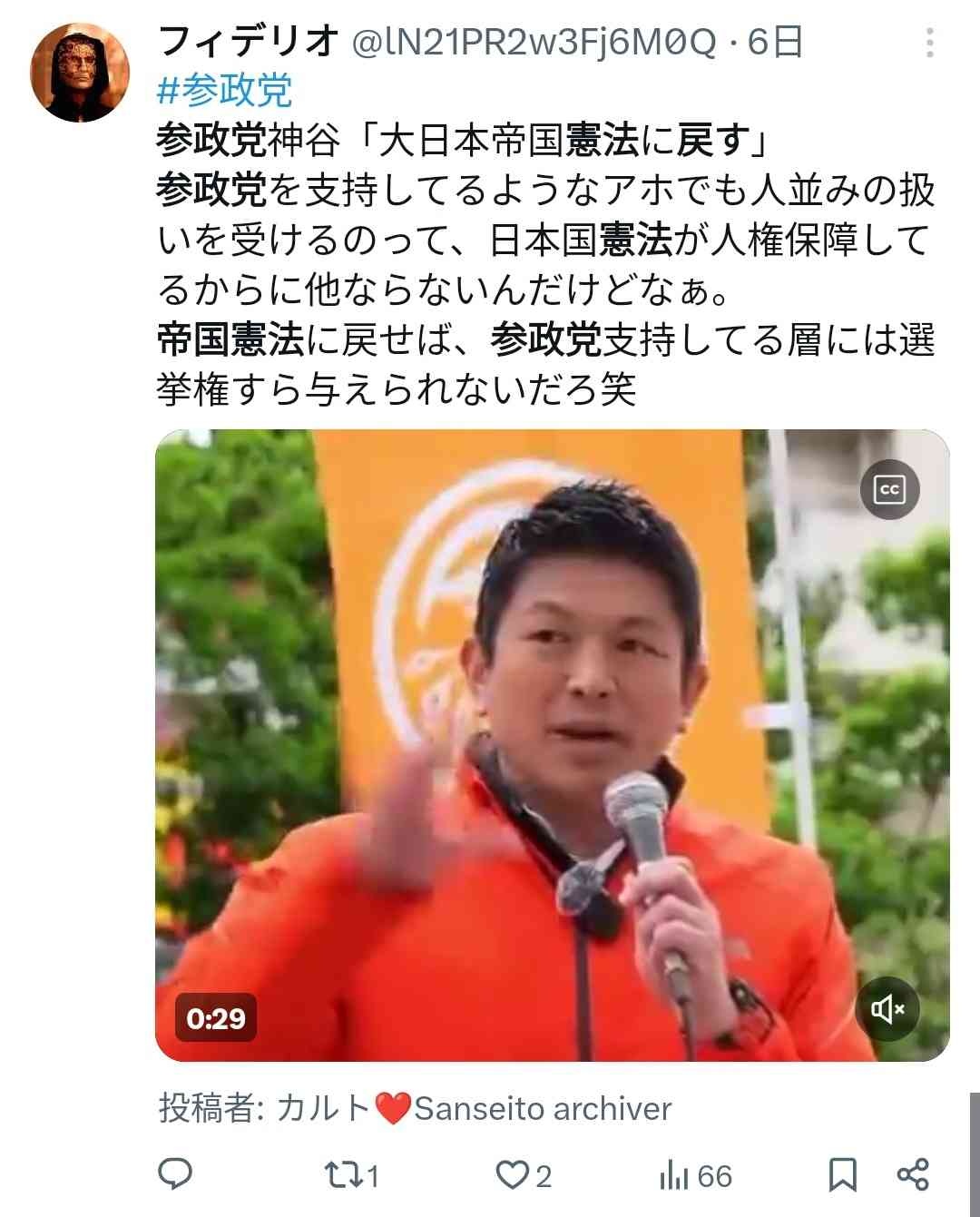The width and height of the screenshot is (980, 1217).
Task: Bookmark this post
Action: (x=842, y=1175)
